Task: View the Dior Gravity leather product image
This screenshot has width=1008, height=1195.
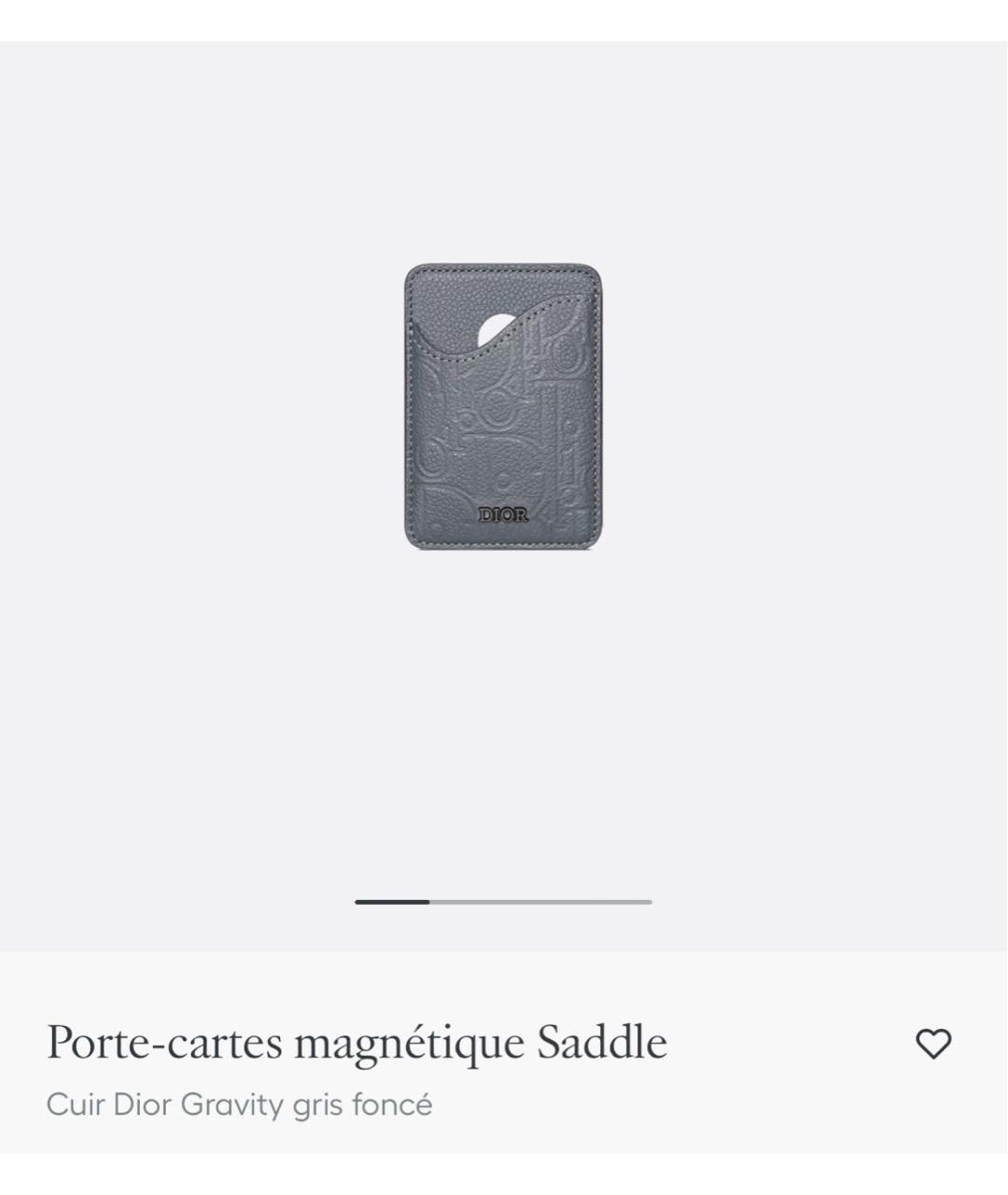Action: pos(504,406)
